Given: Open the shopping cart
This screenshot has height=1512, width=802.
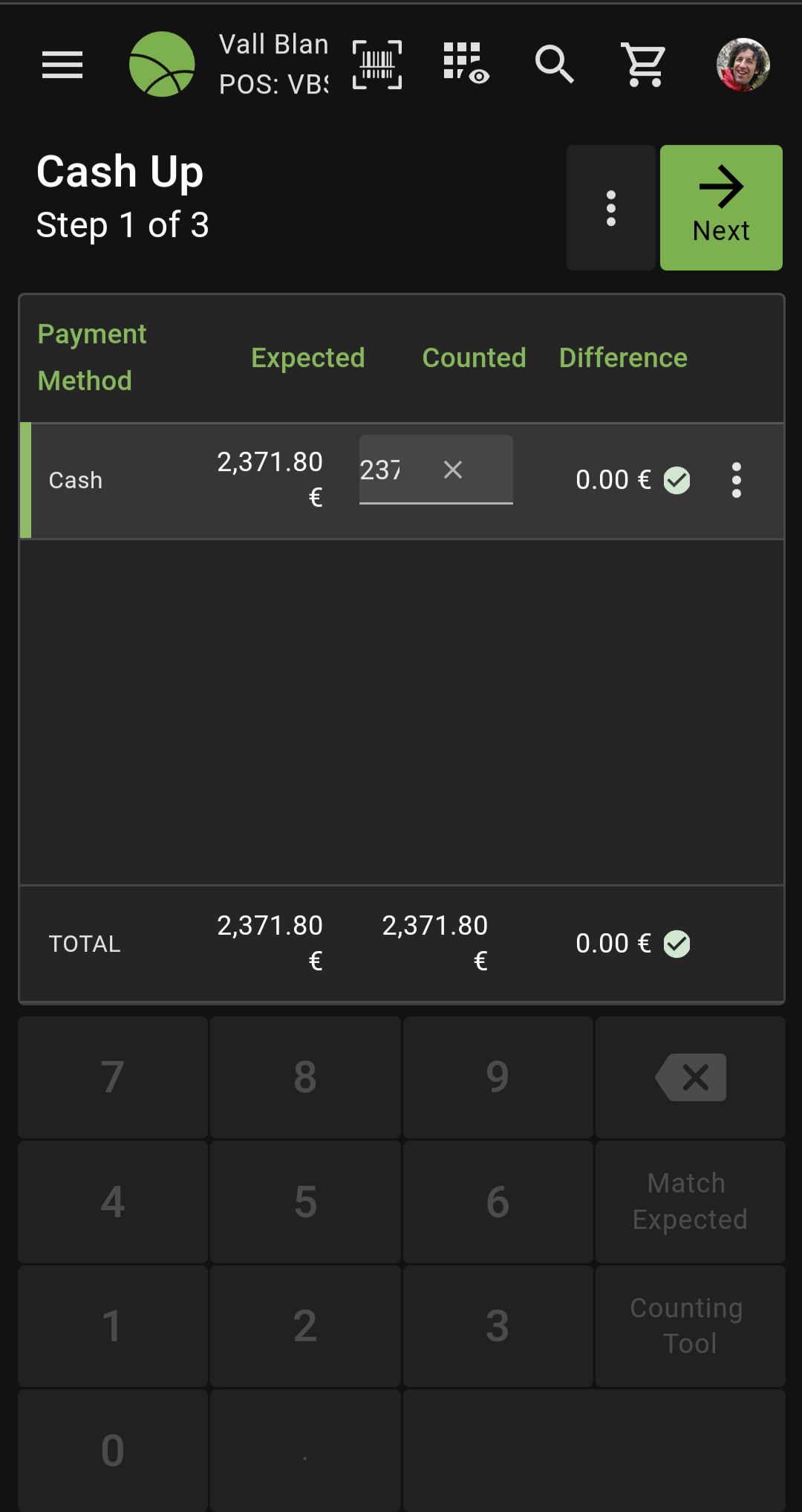Looking at the screenshot, I should pos(644,65).
